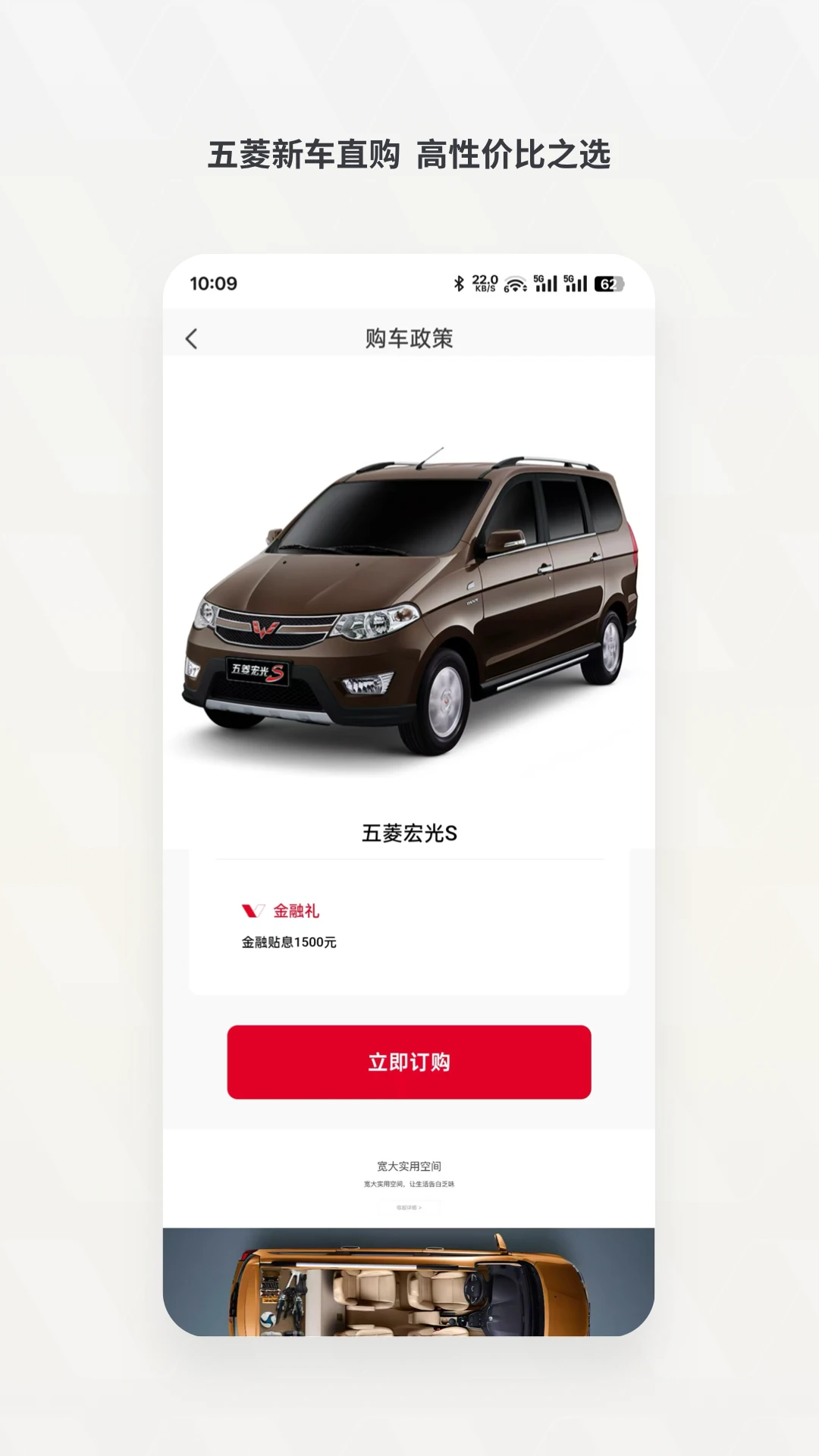Tap the battery charge level bar
Image resolution: width=819 pixels, height=1456 pixels.
(x=609, y=283)
